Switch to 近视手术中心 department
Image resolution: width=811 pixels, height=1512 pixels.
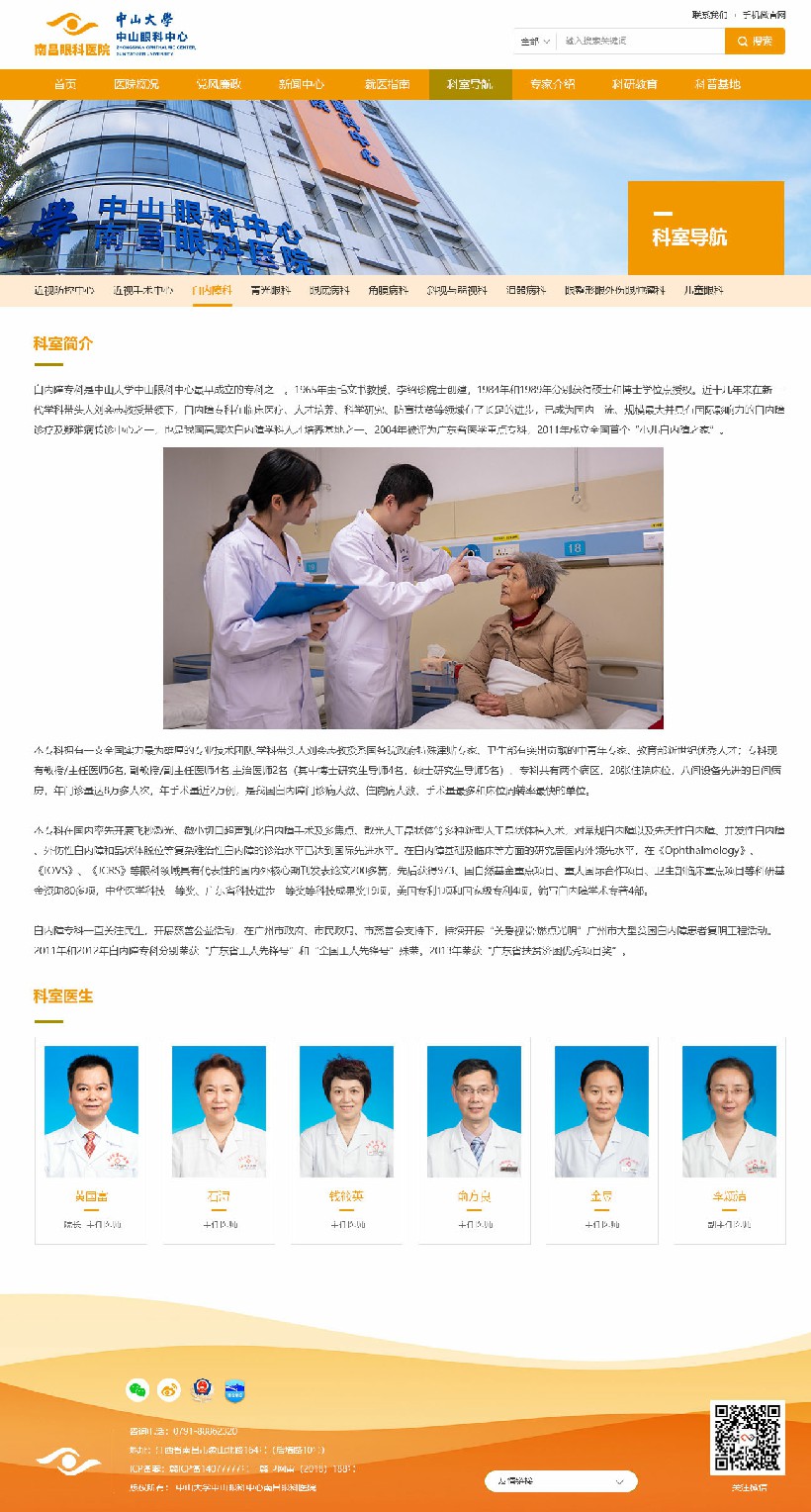pyautogui.click(x=142, y=290)
